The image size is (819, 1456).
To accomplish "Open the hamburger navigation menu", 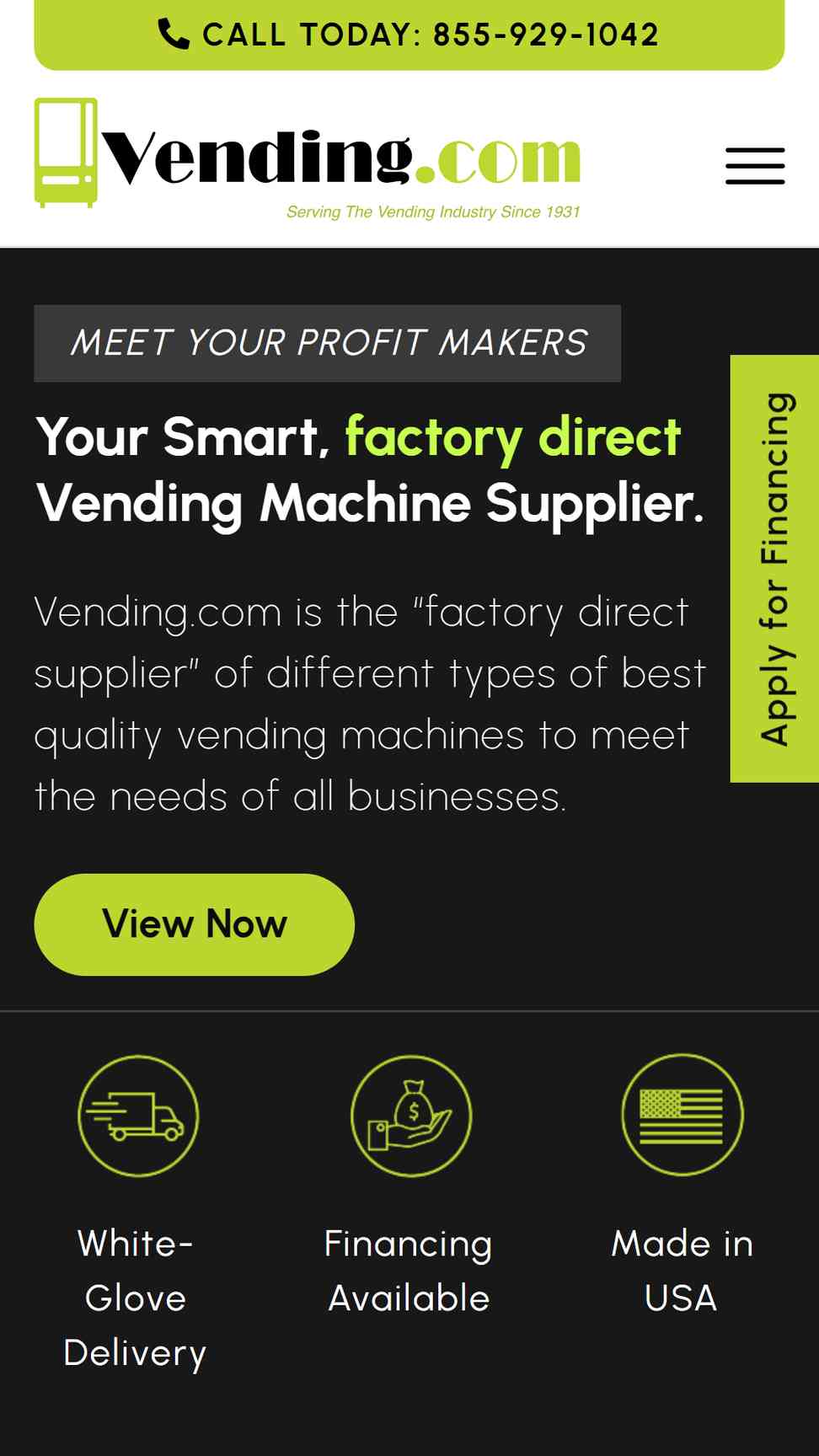I will [x=755, y=166].
